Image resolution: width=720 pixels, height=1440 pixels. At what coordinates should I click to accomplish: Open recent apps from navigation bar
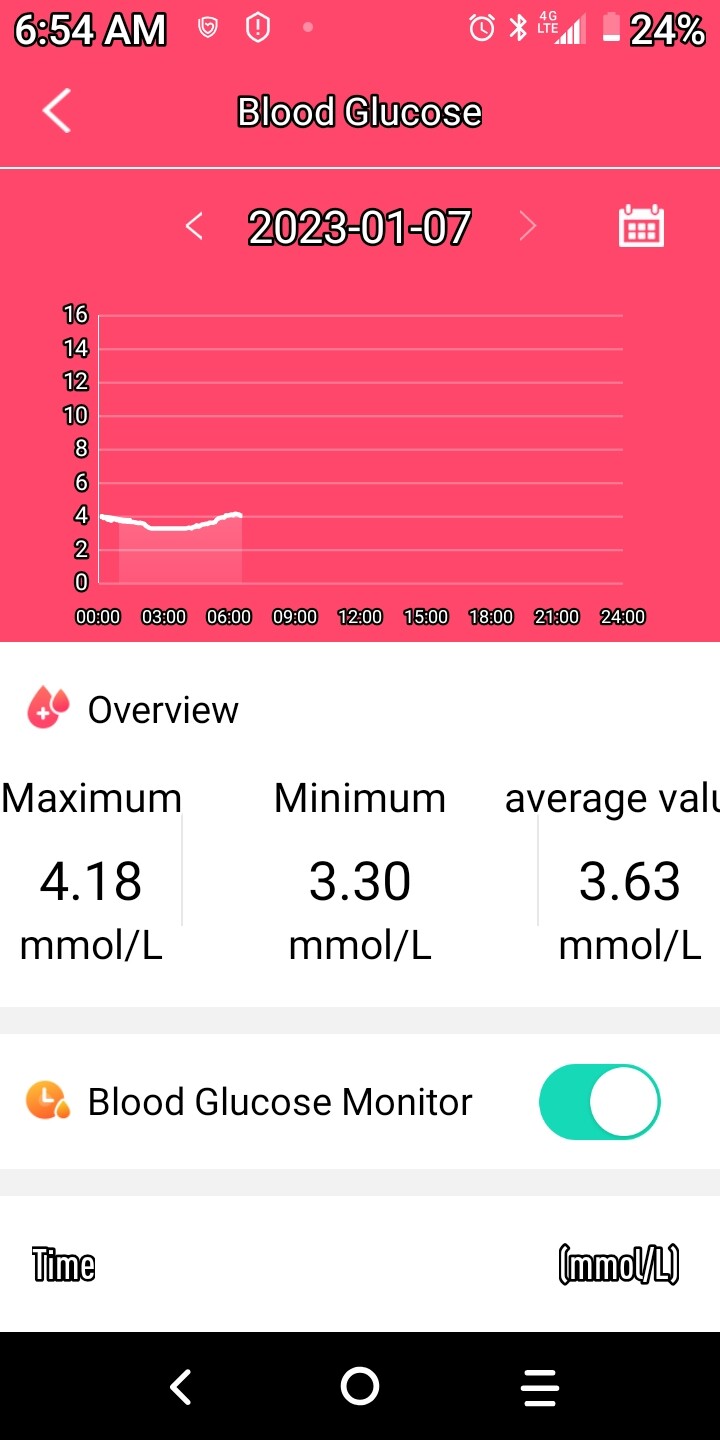(540, 1387)
